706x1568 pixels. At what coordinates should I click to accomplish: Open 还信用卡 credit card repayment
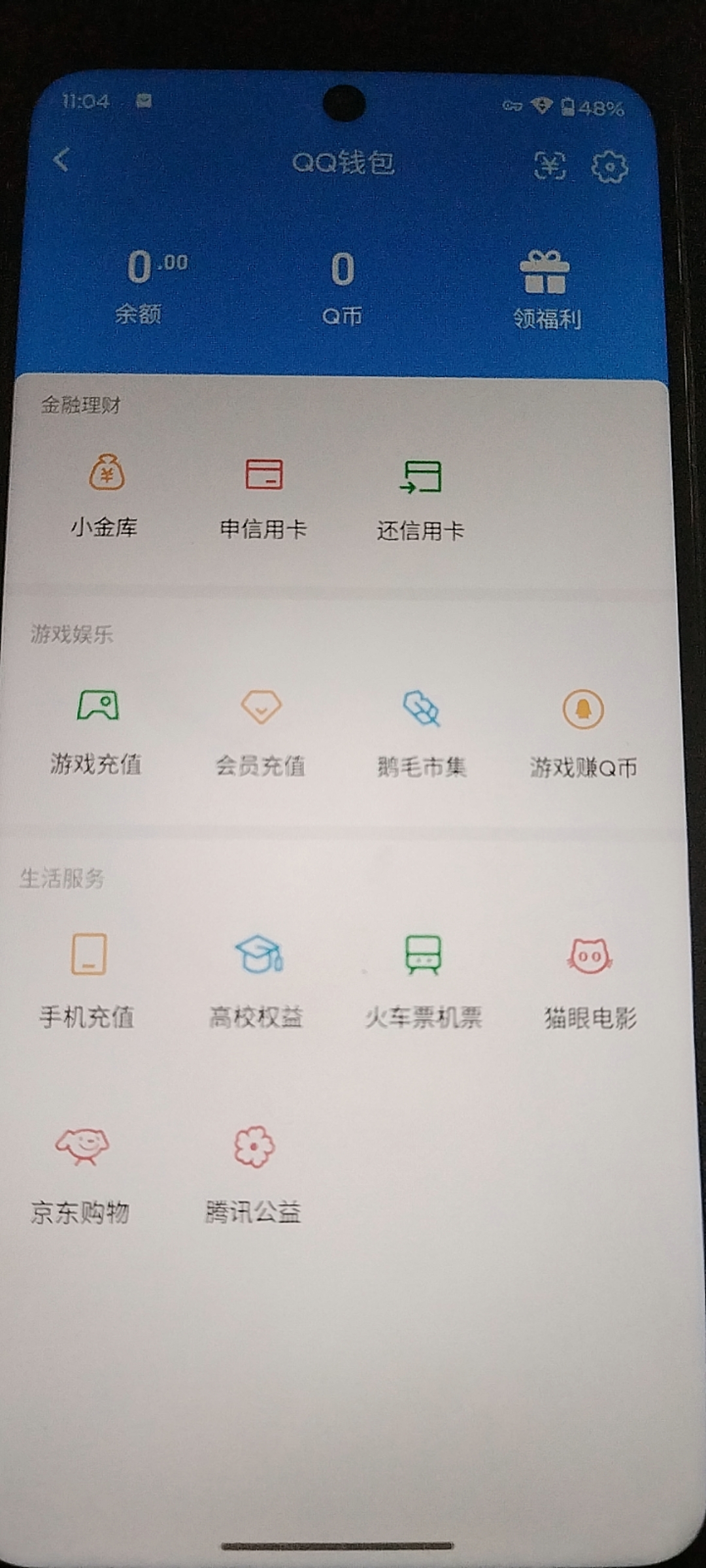(x=422, y=498)
